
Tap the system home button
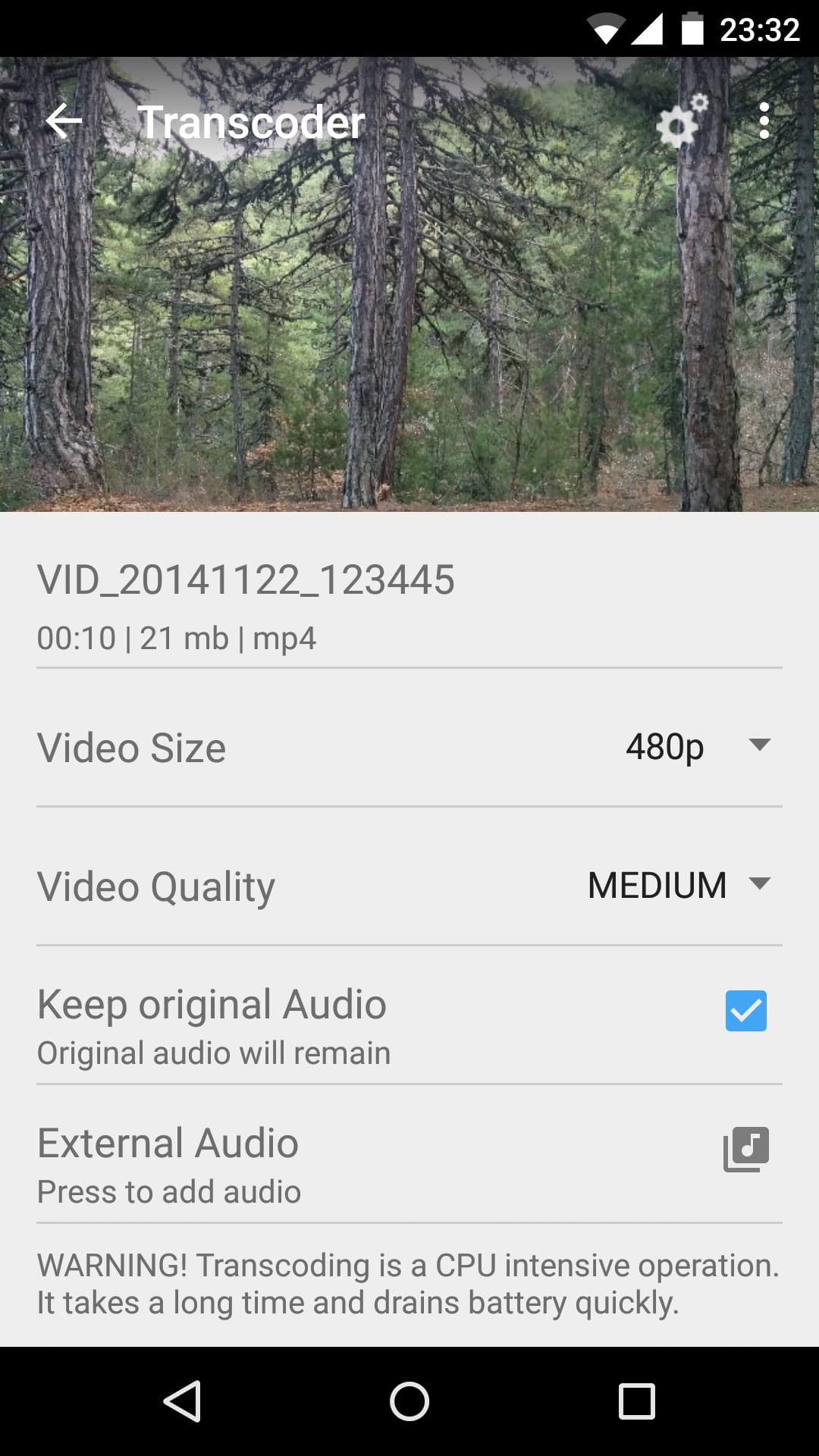click(409, 1401)
